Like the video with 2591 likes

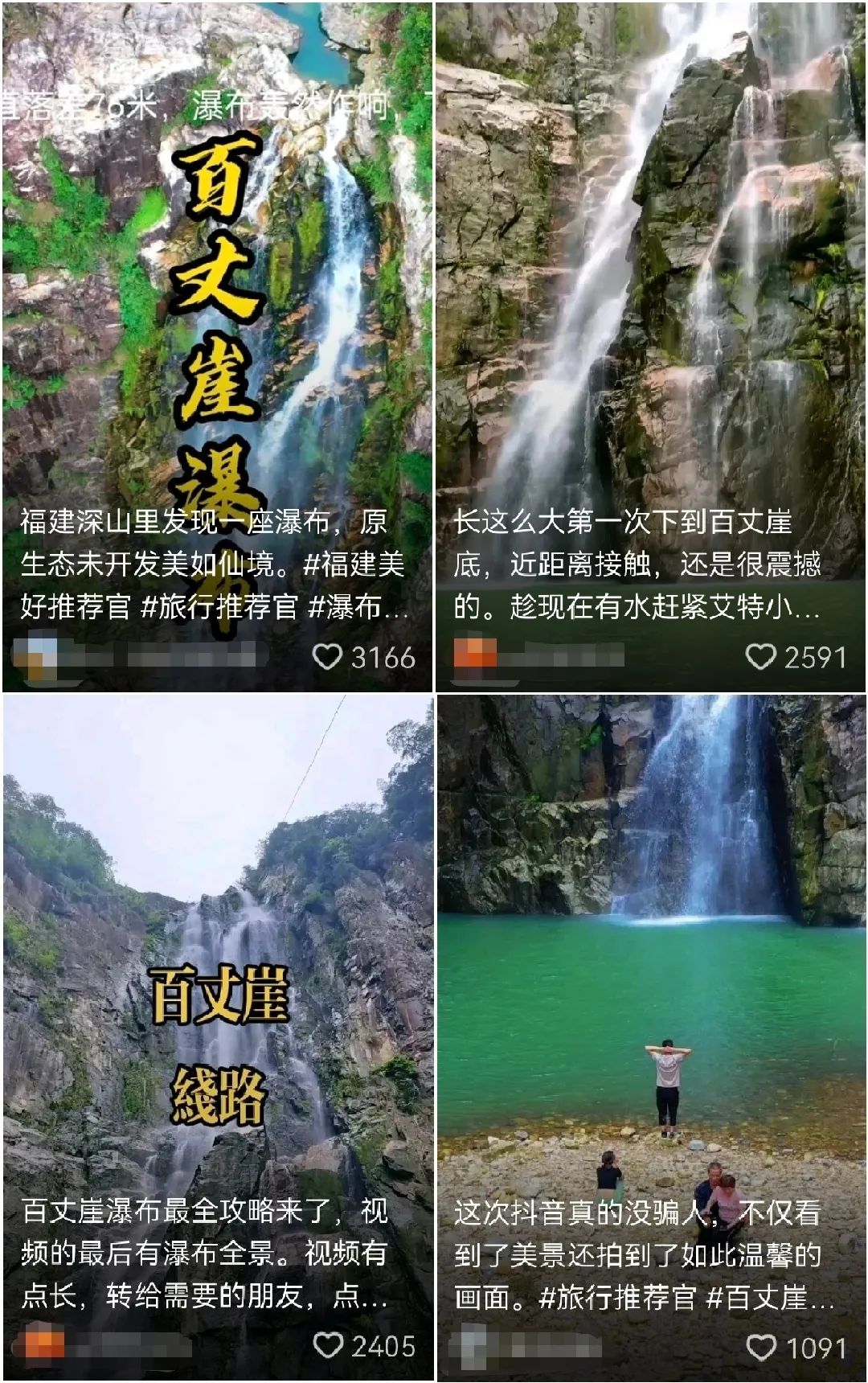tap(760, 657)
